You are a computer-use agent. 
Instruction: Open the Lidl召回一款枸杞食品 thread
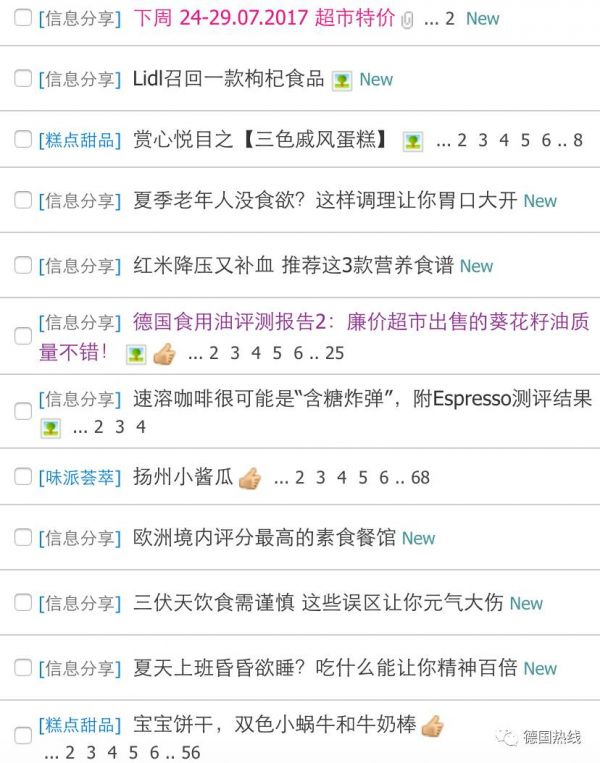click(229, 79)
